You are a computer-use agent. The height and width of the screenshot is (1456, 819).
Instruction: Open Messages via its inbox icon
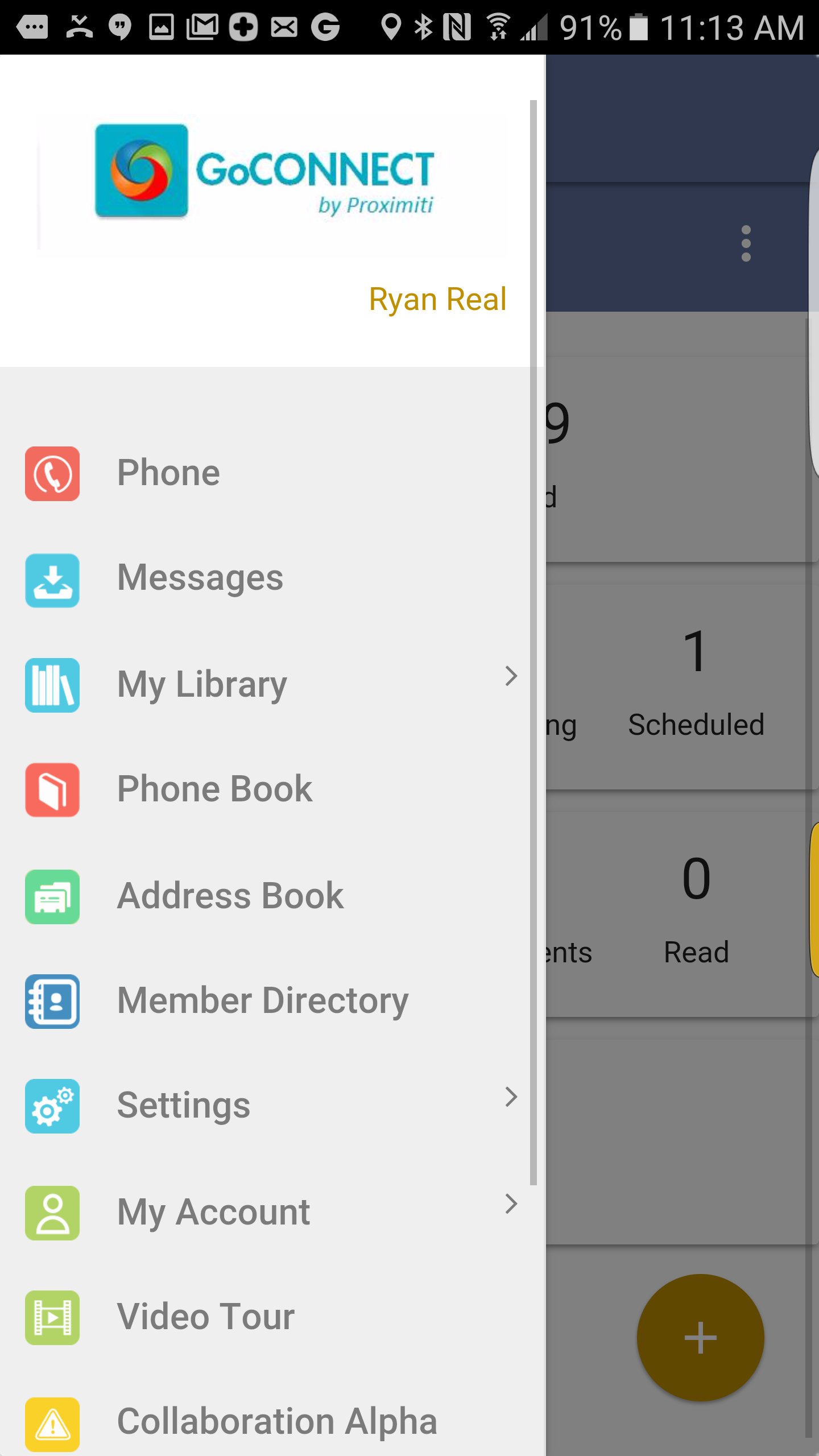click(x=52, y=579)
